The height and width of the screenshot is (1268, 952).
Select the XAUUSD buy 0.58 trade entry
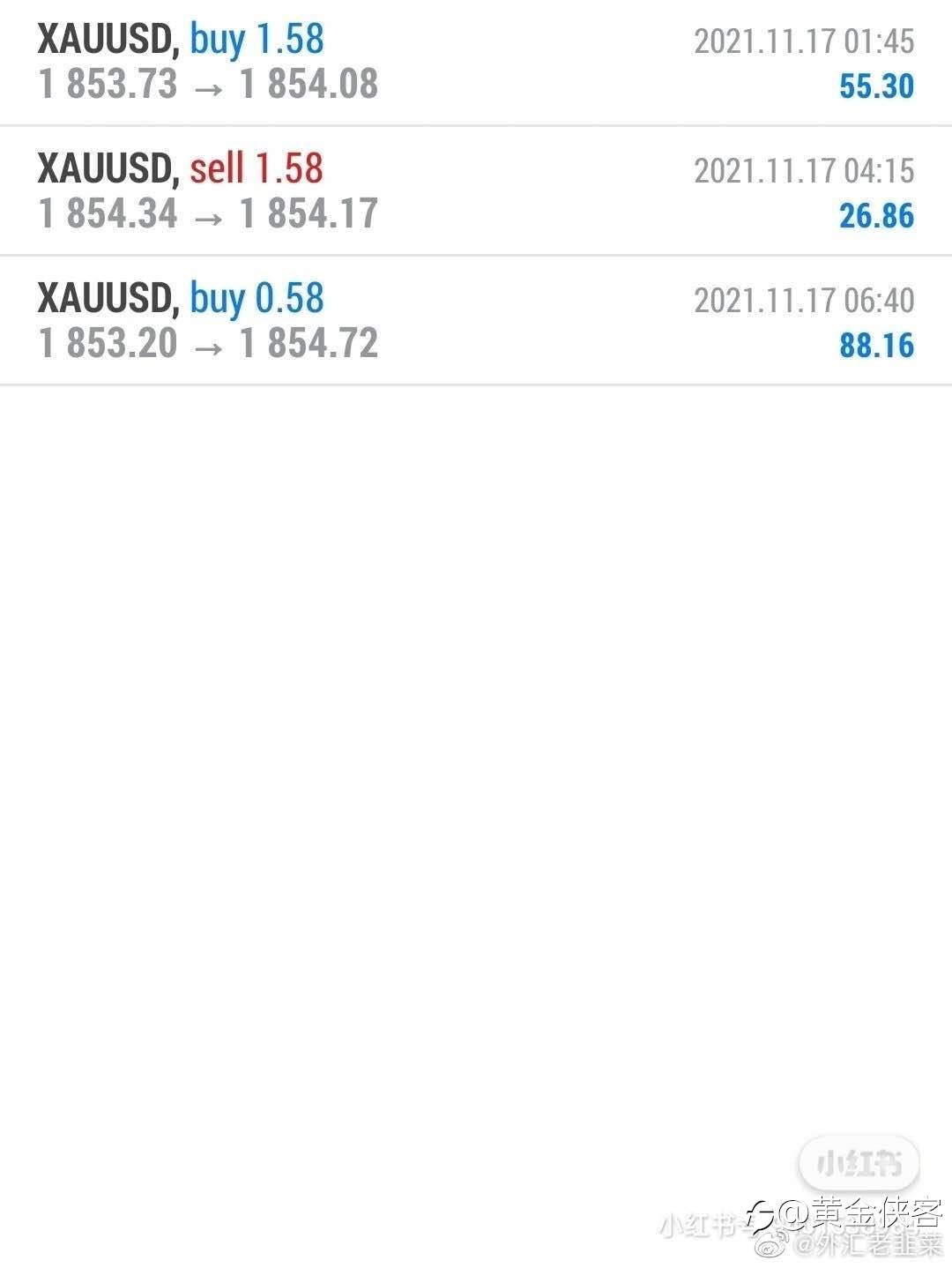click(x=476, y=321)
